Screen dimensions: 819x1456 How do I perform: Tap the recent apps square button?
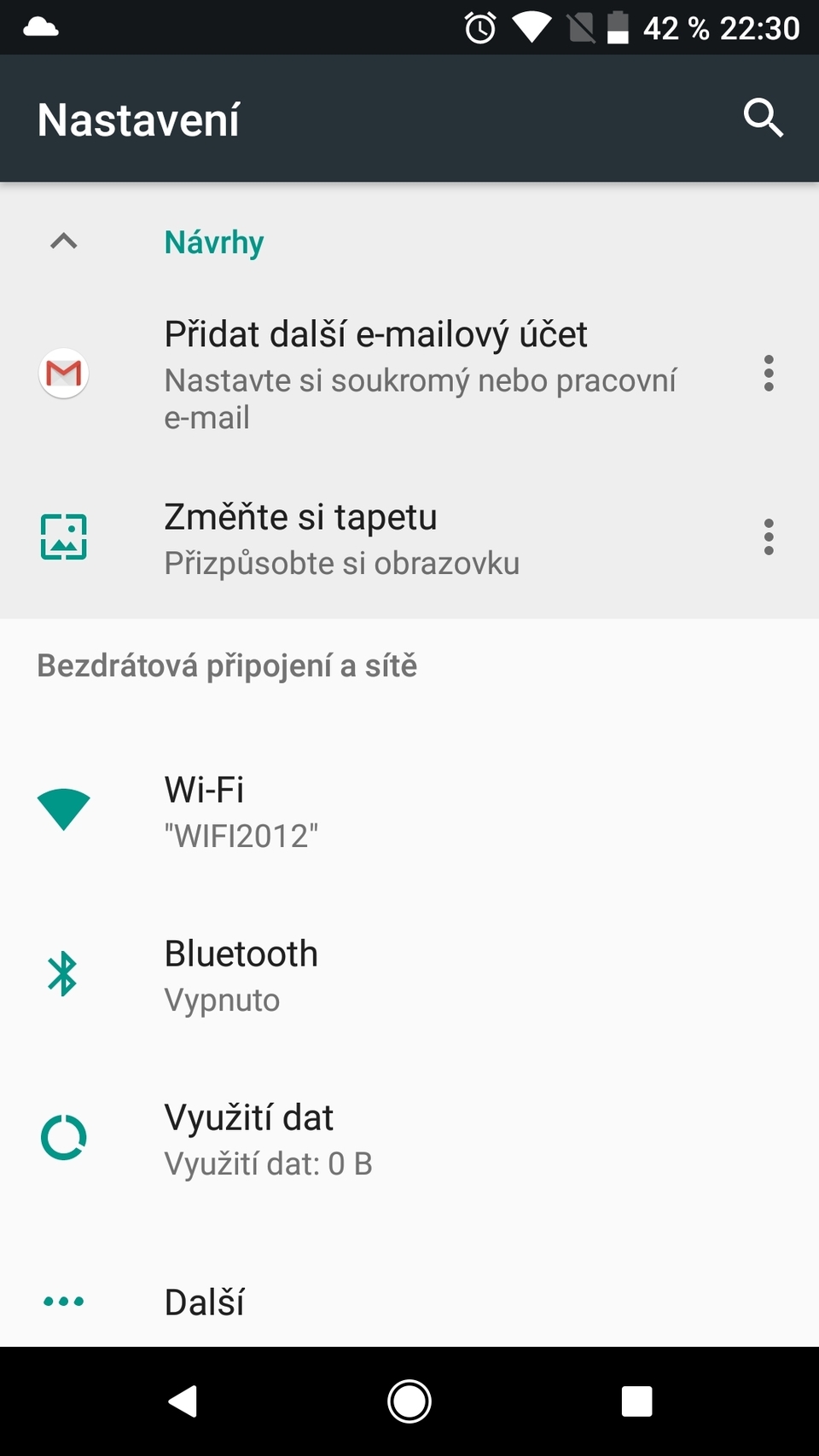click(636, 1399)
